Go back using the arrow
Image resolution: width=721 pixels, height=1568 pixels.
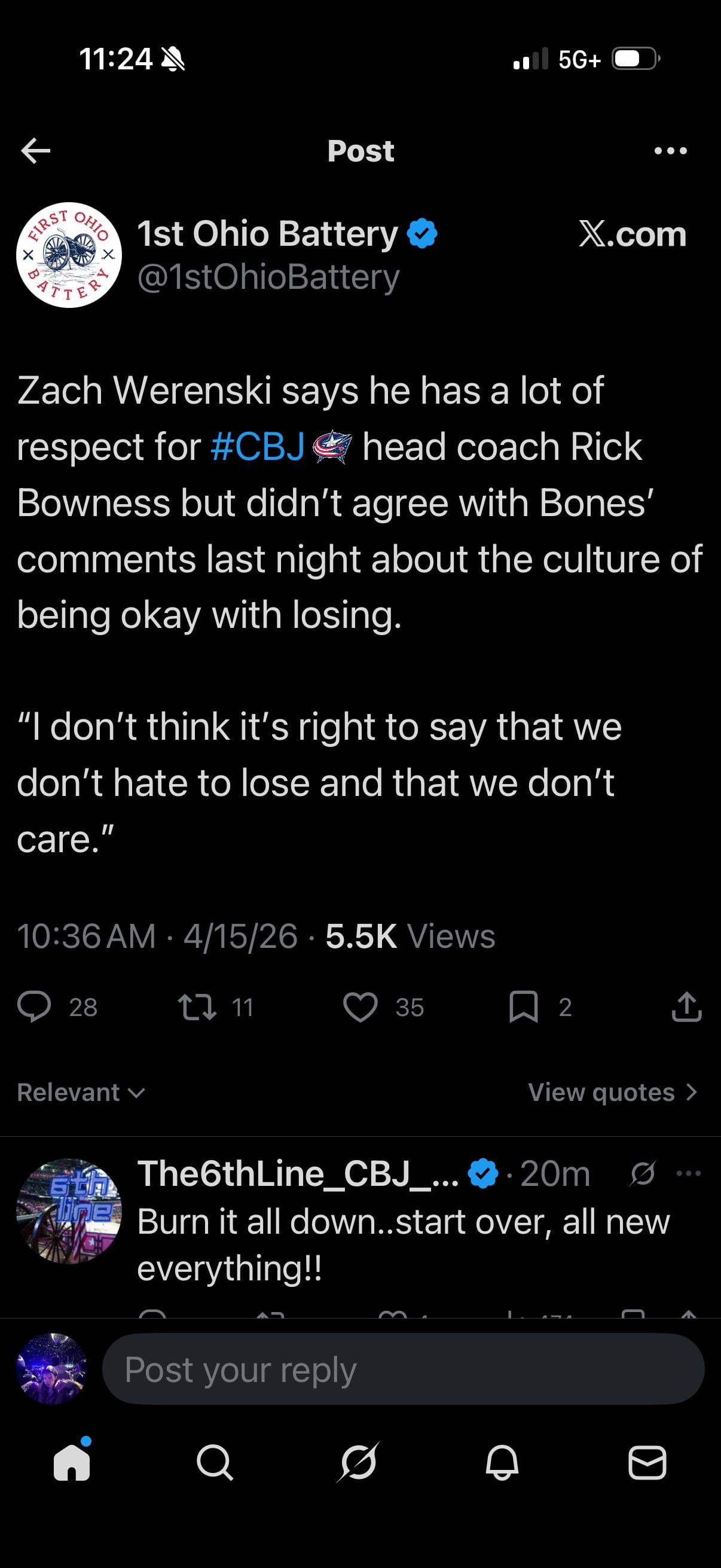click(x=35, y=151)
